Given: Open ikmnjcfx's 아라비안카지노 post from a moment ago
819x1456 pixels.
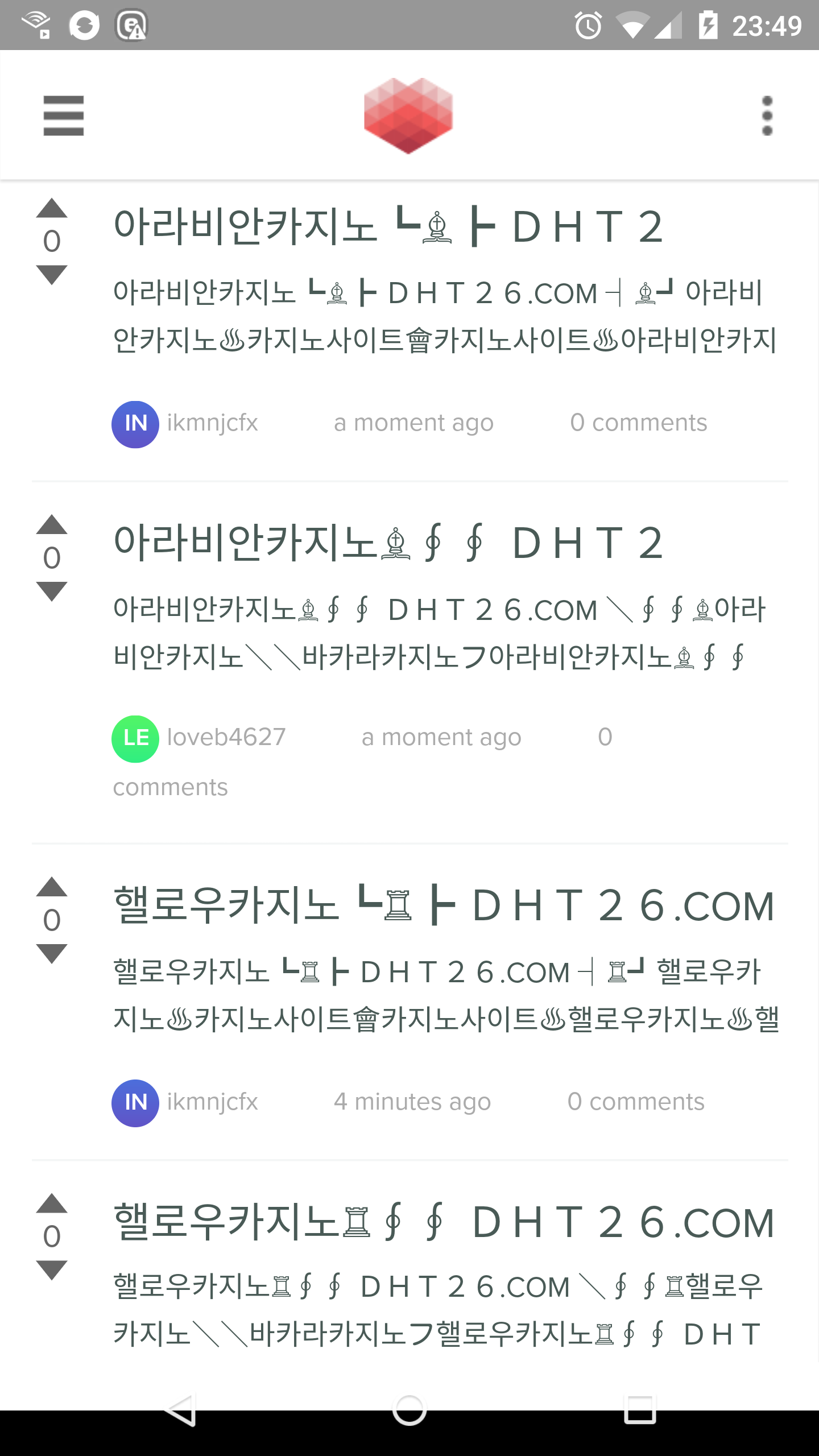Looking at the screenshot, I should pos(388,226).
